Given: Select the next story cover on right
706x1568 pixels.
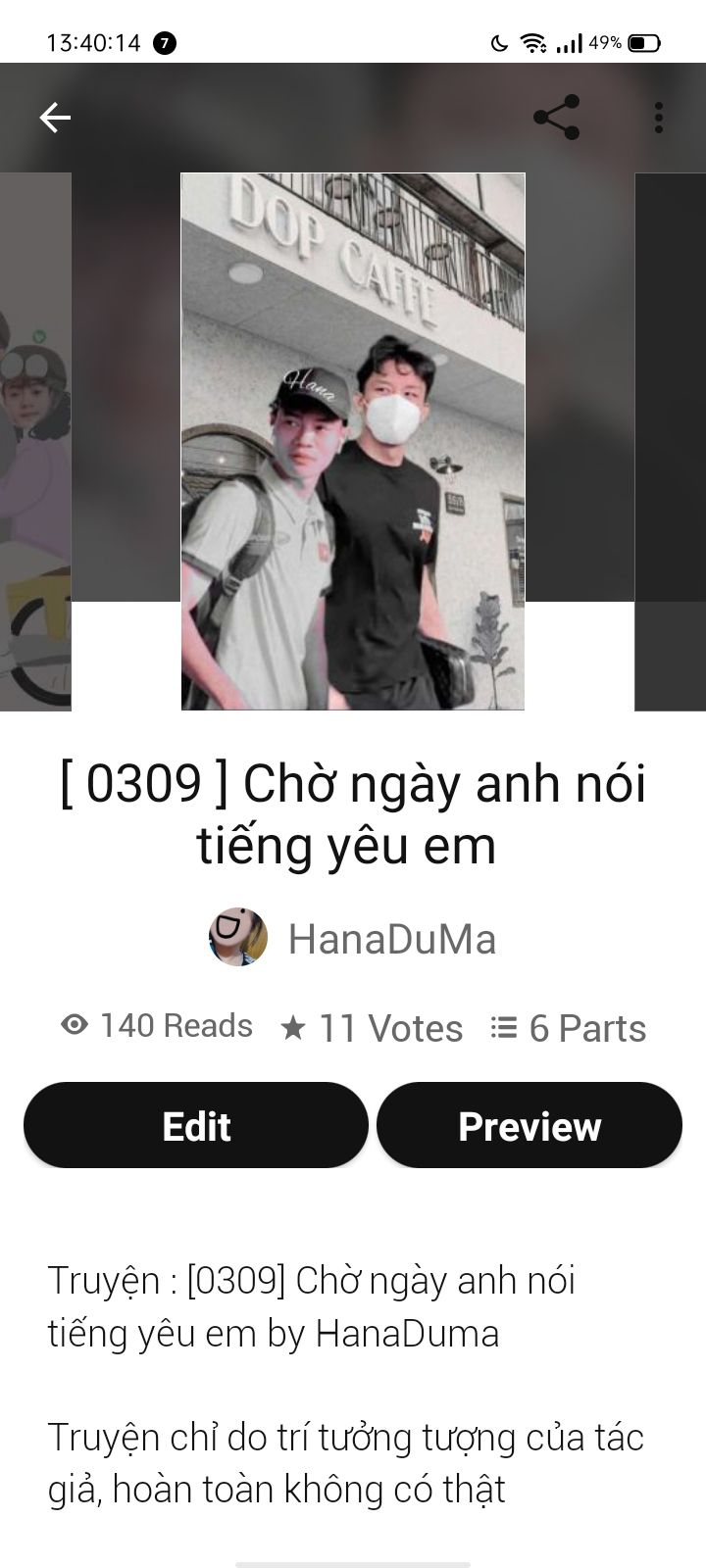Looking at the screenshot, I should pyautogui.click(x=671, y=441).
